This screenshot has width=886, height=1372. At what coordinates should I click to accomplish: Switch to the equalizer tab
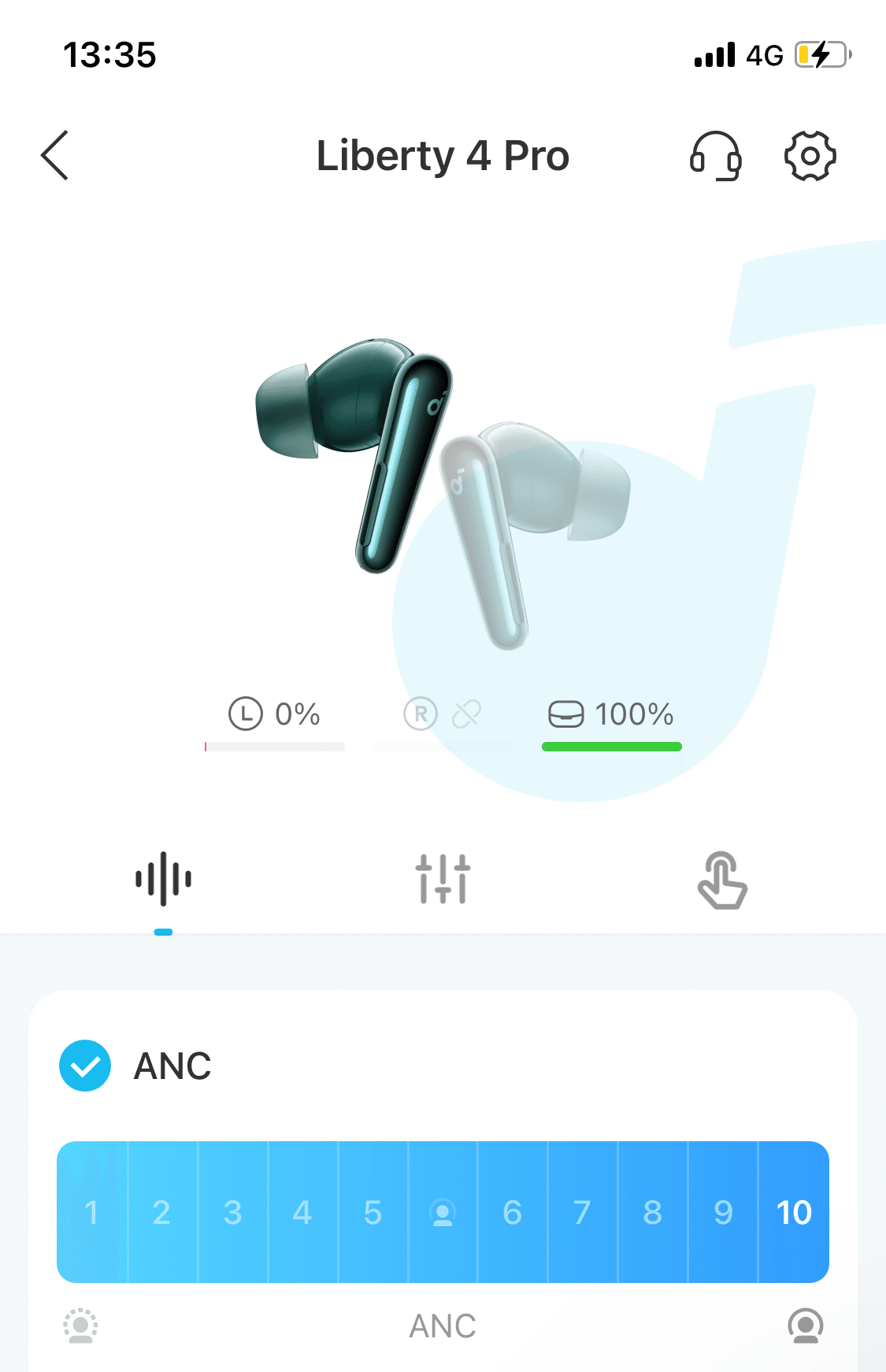(443, 879)
